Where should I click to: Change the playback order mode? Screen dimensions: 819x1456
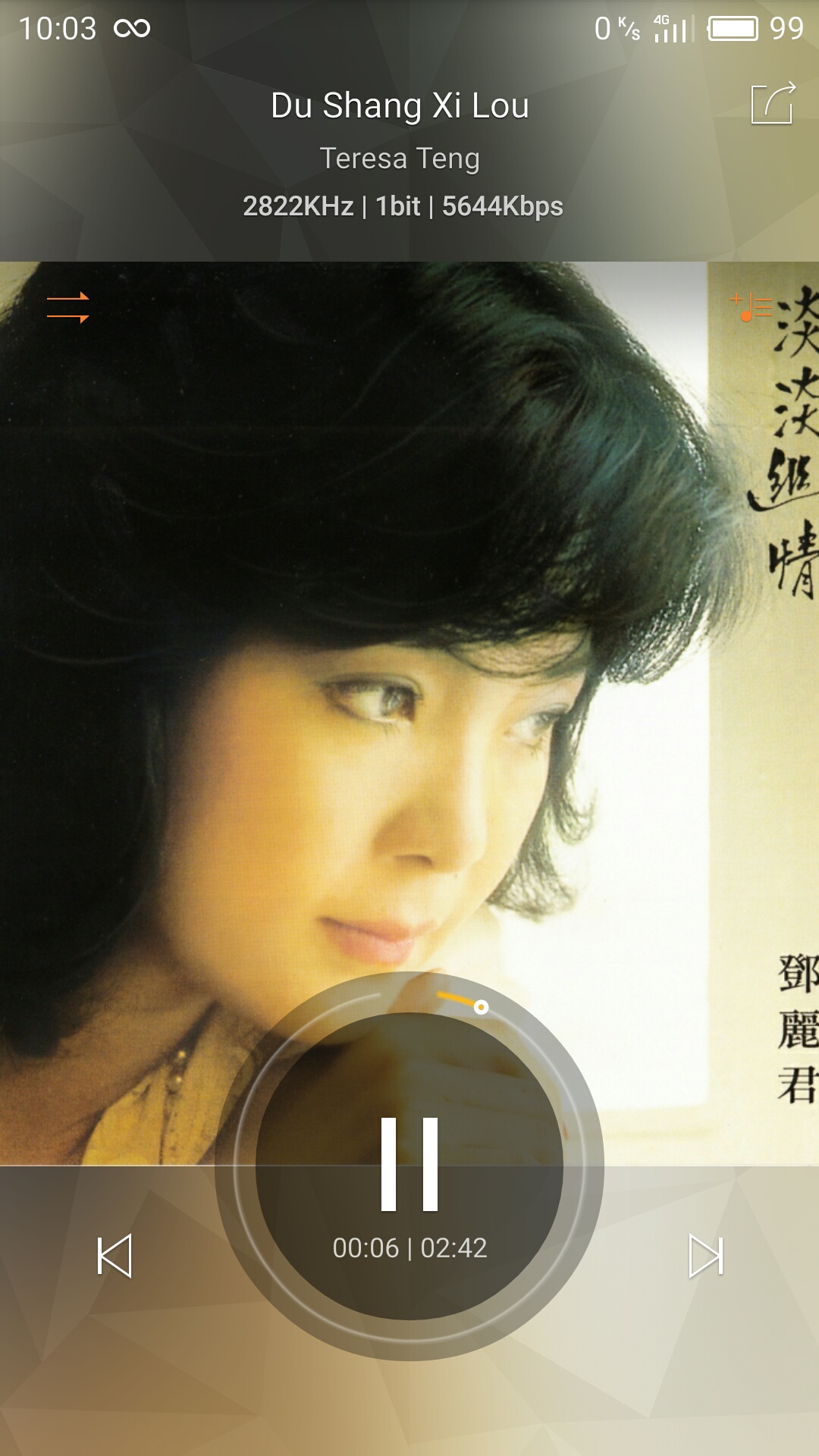[68, 308]
